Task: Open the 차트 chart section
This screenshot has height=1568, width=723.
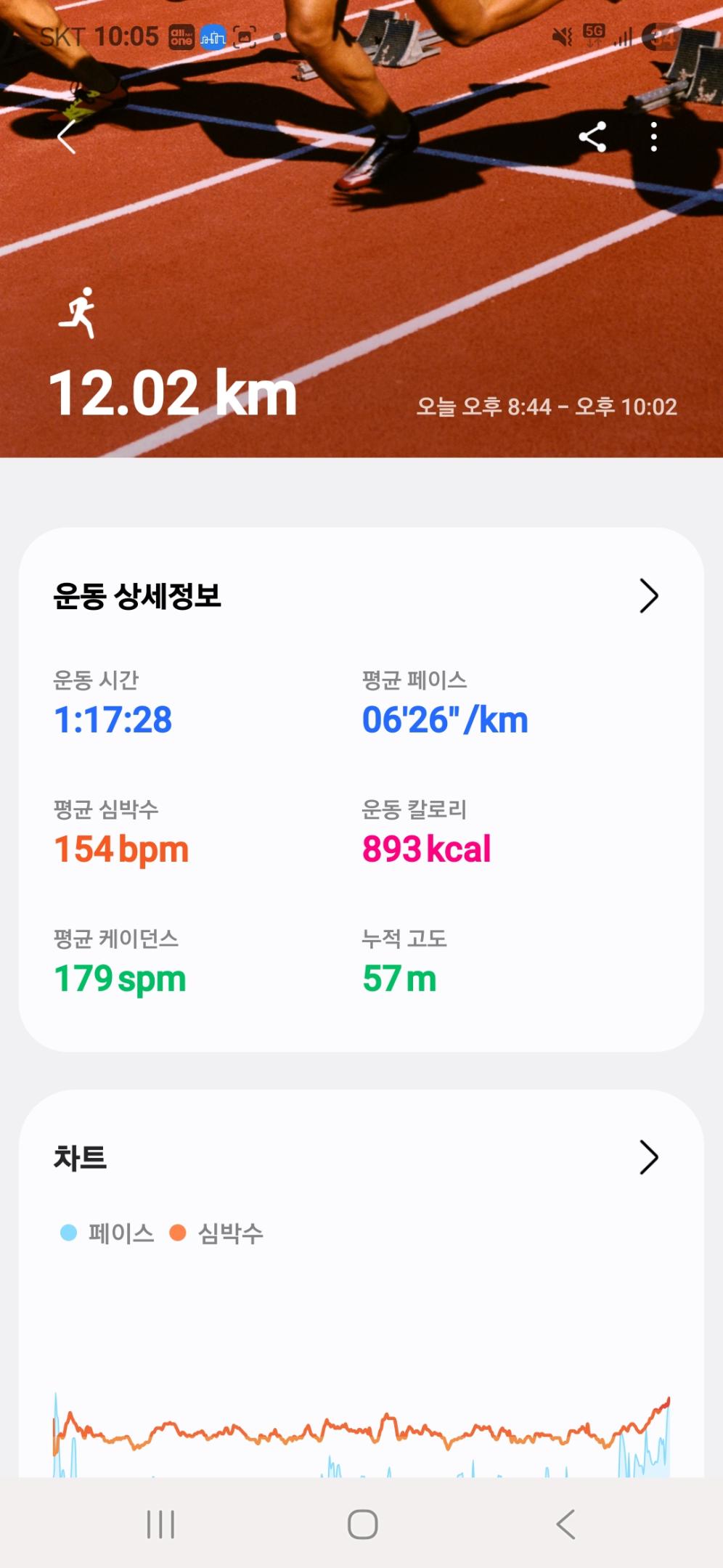Action: 648,1157
